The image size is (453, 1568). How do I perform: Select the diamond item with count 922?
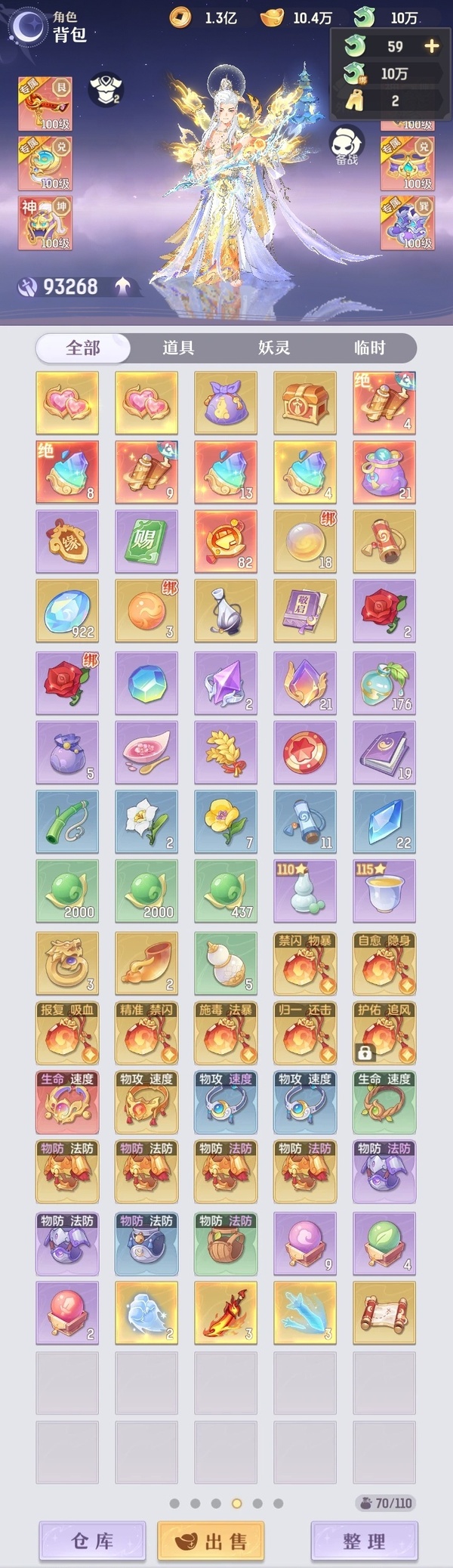click(x=67, y=611)
